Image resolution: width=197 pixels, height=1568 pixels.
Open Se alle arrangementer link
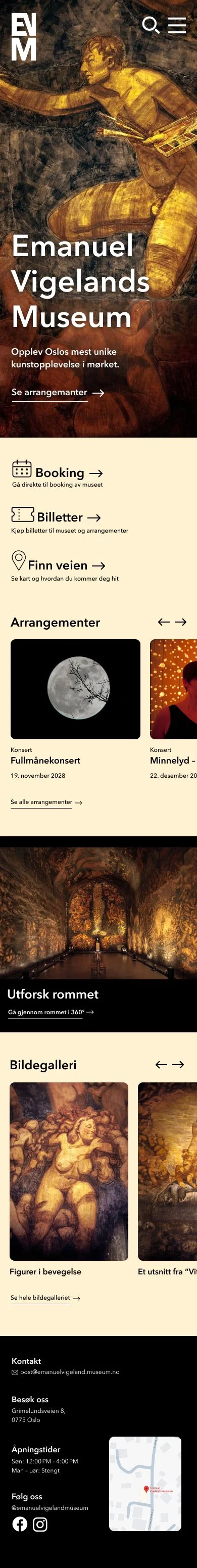[x=46, y=802]
